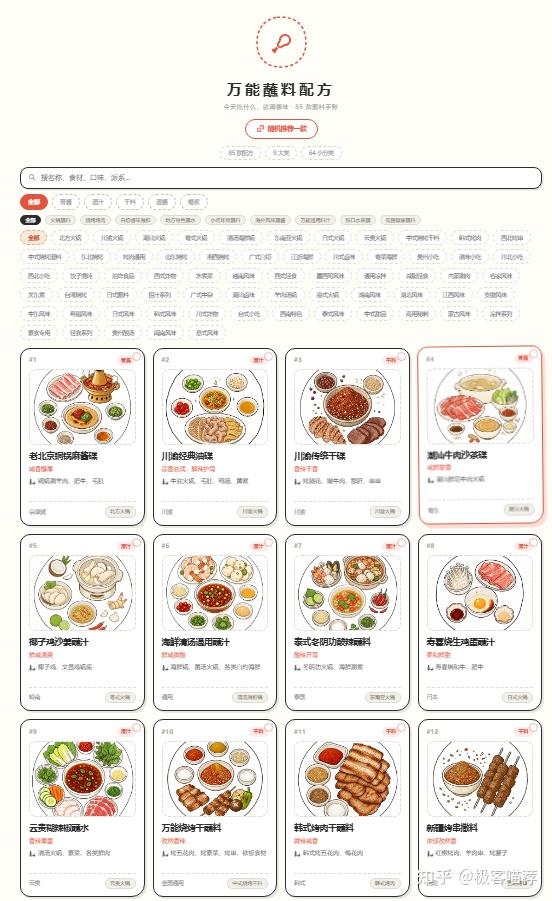552x901 pixels.
Task: Filter by the 北方火锅 chip
Action: pos(70,237)
